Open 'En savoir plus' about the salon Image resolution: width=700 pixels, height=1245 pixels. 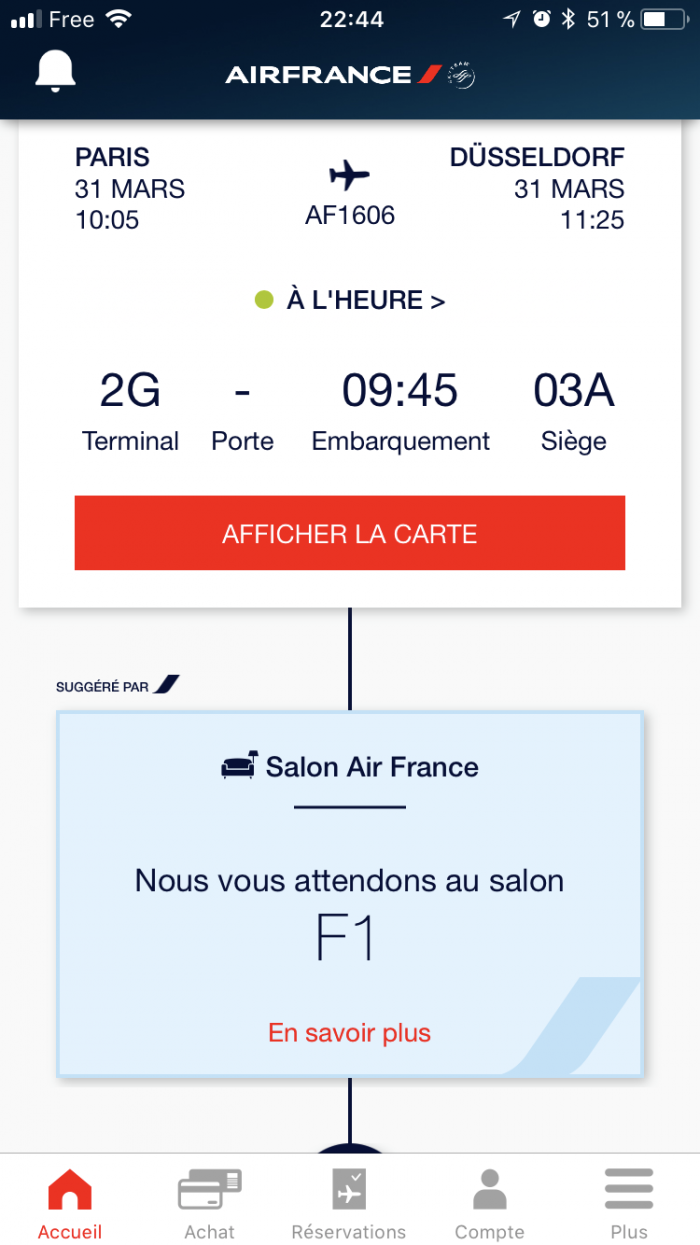(x=349, y=1033)
